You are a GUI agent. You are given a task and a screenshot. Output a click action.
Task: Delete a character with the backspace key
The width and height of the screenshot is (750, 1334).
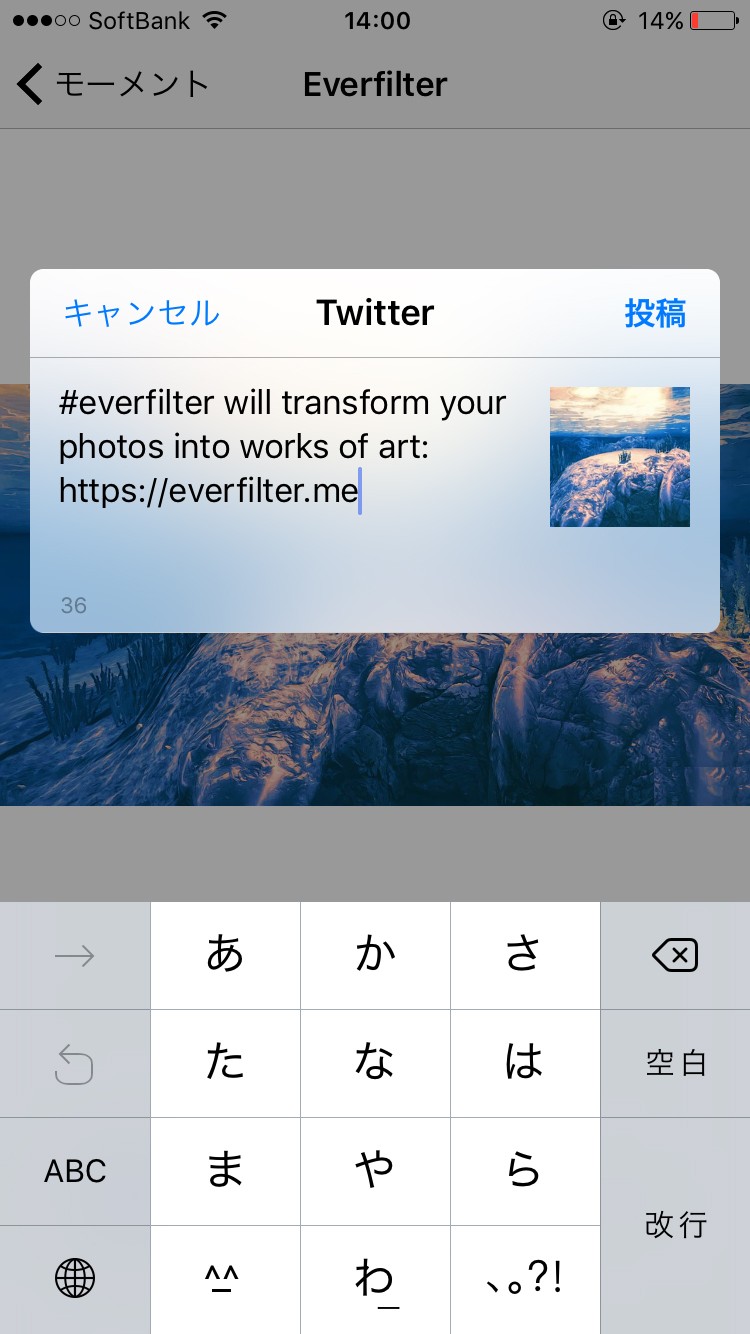pos(675,956)
